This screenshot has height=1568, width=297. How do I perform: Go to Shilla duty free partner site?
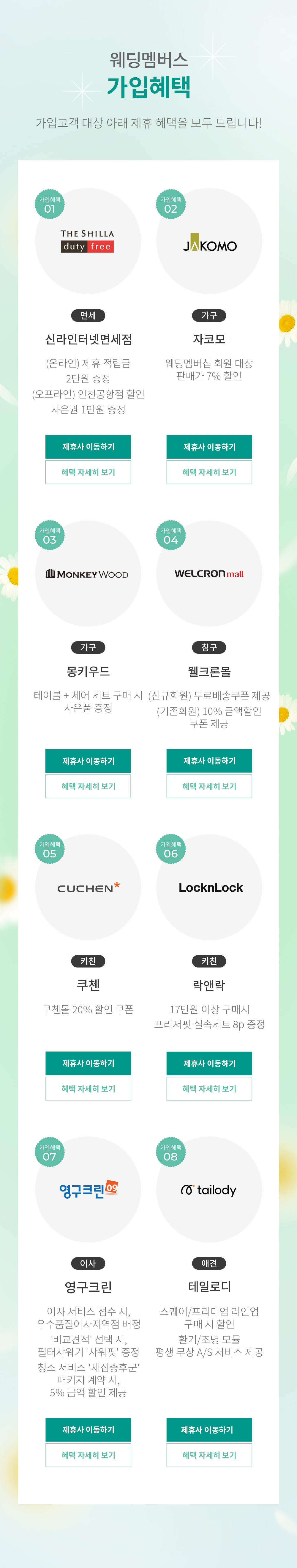(88, 446)
